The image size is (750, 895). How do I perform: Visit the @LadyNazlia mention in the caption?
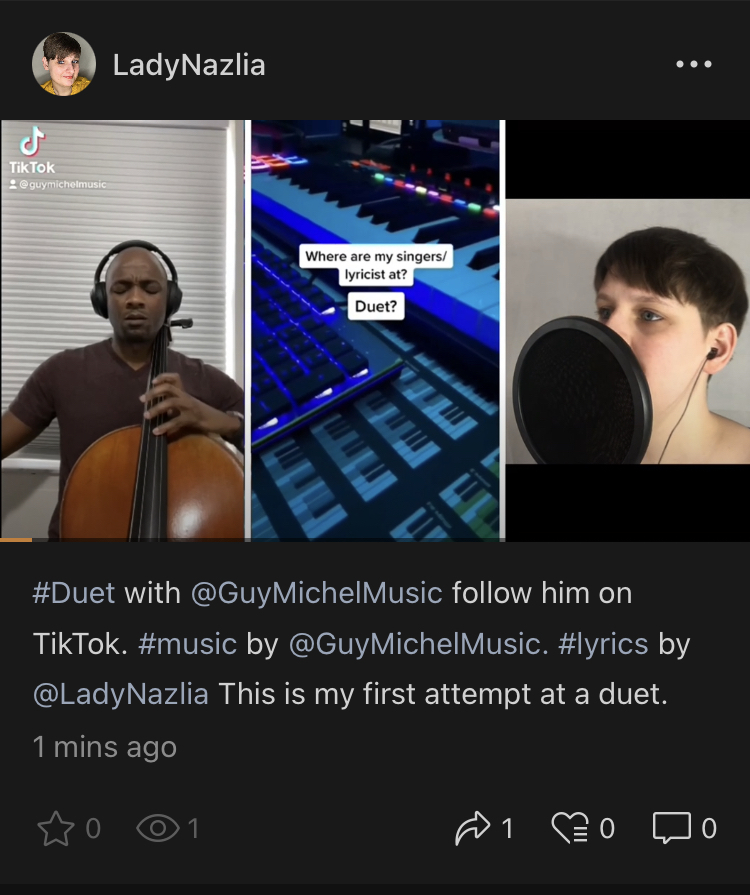pos(121,694)
